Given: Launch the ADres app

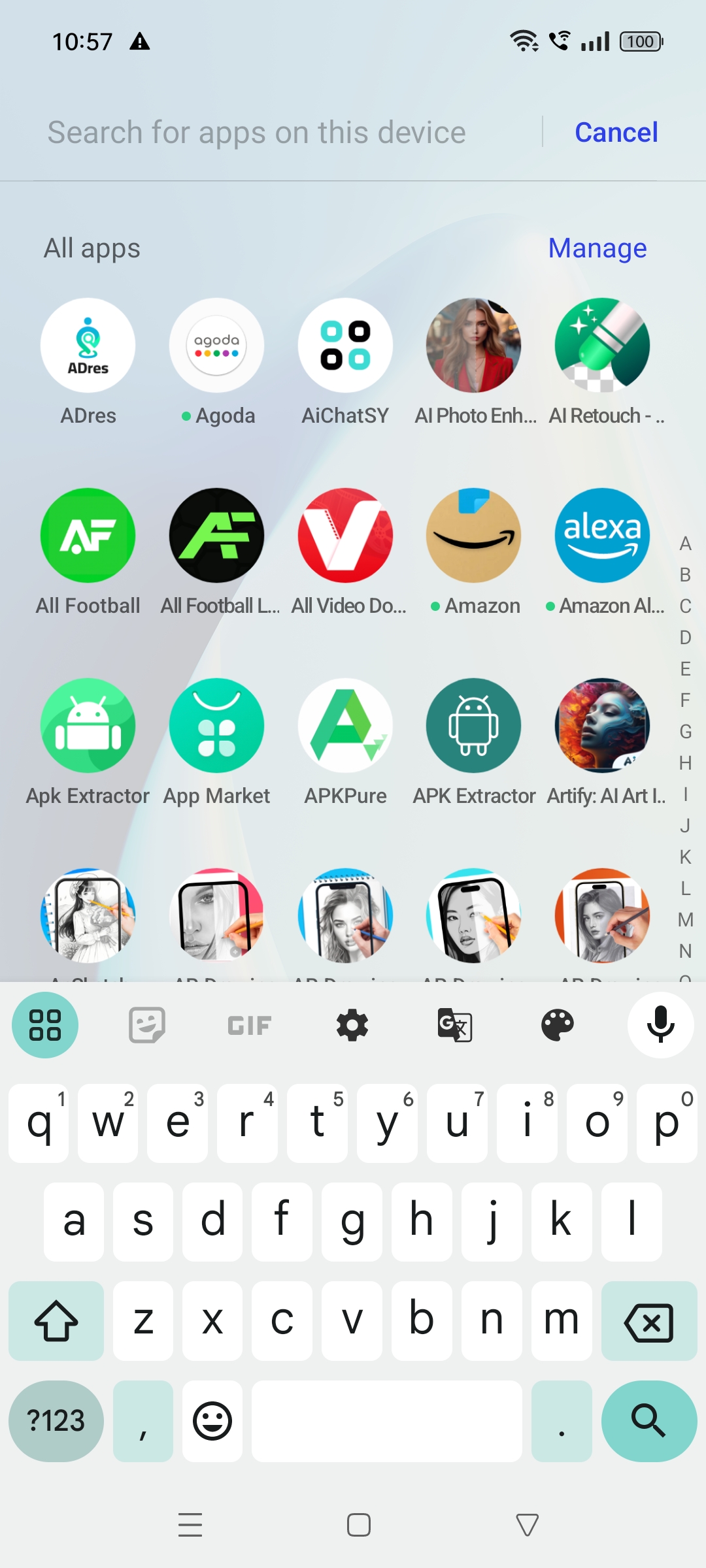Looking at the screenshot, I should click(88, 346).
